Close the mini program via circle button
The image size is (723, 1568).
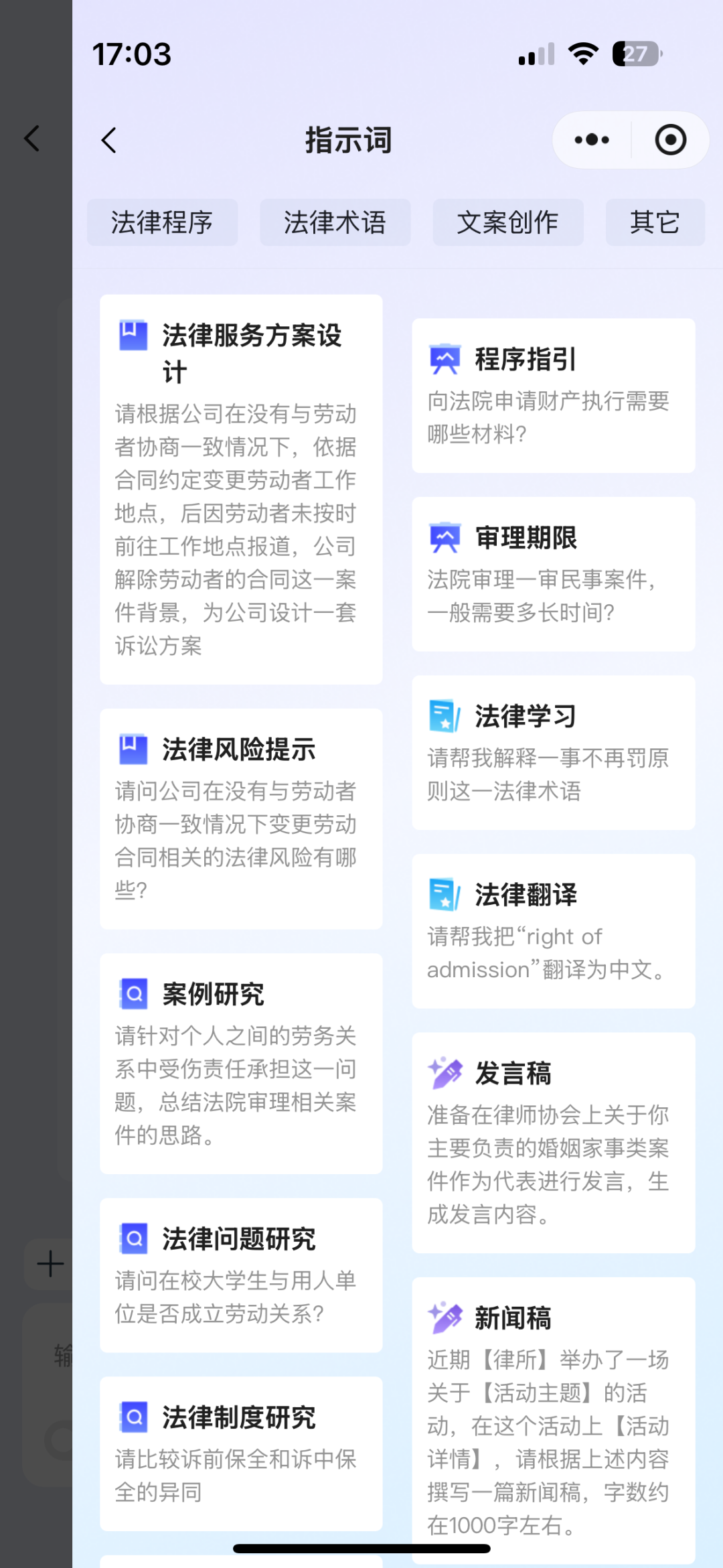[x=670, y=140]
